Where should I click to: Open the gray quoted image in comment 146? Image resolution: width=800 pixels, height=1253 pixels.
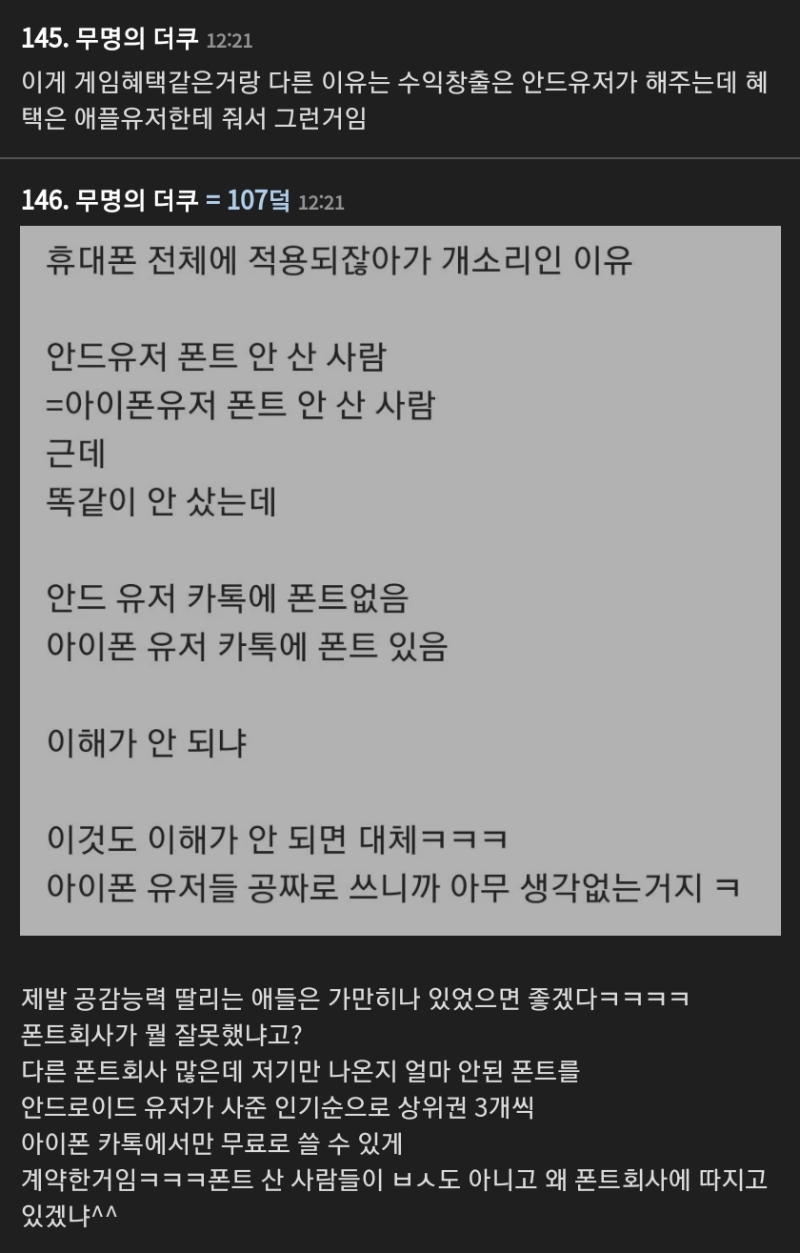(400, 580)
